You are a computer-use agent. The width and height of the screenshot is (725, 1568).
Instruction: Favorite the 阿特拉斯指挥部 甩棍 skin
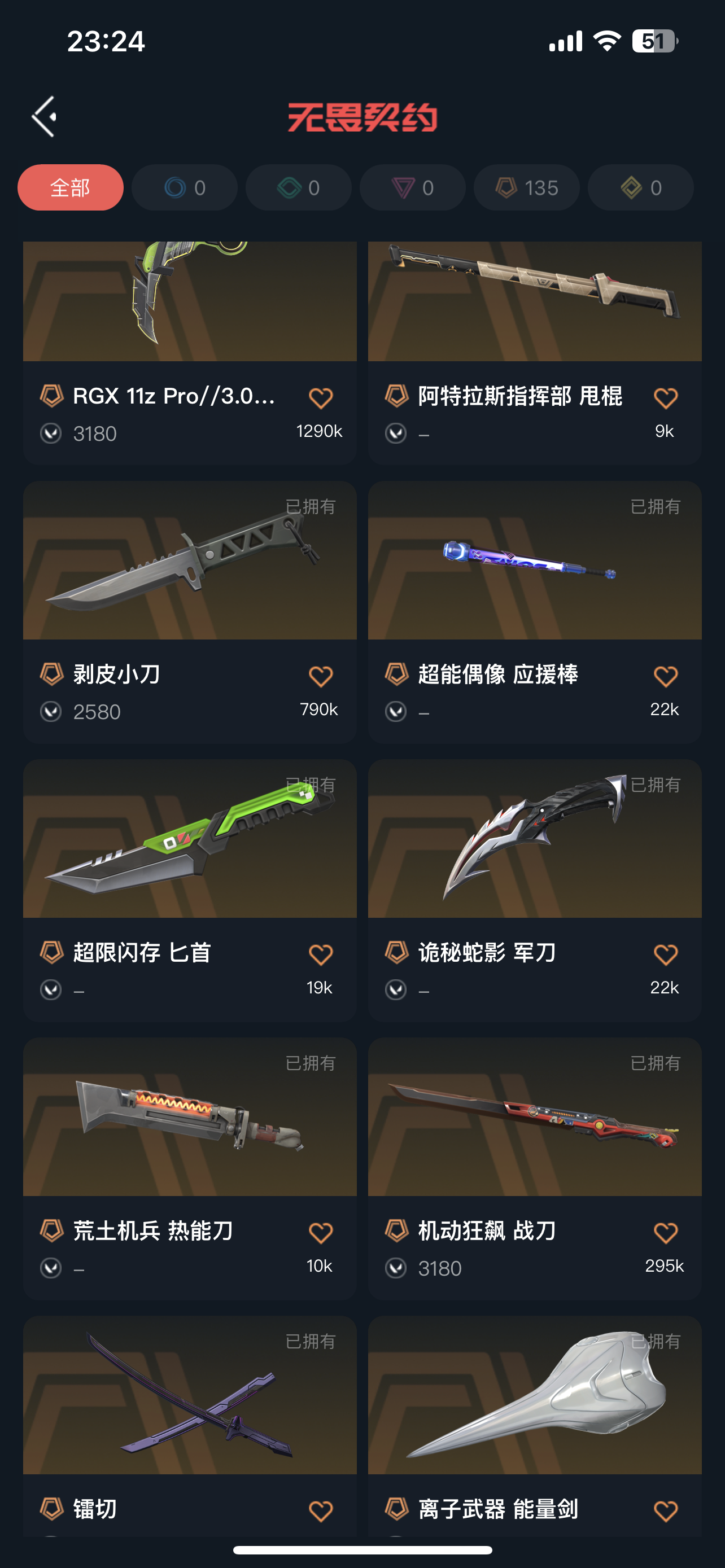[x=665, y=398]
